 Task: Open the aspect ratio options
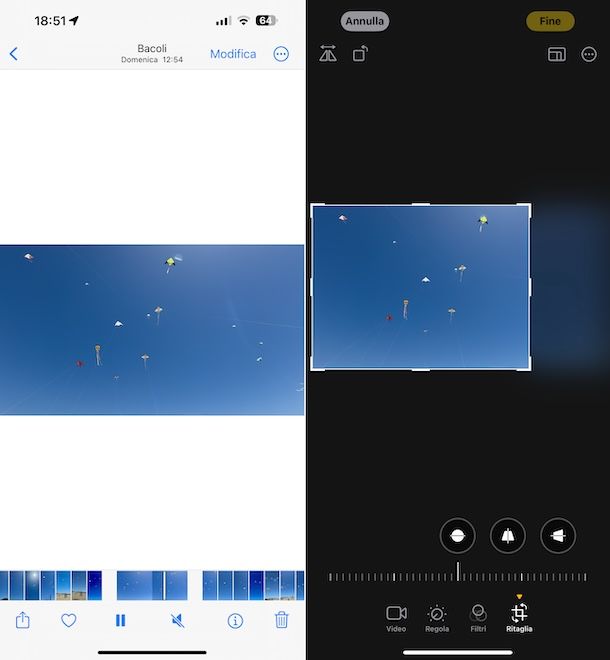tap(557, 54)
